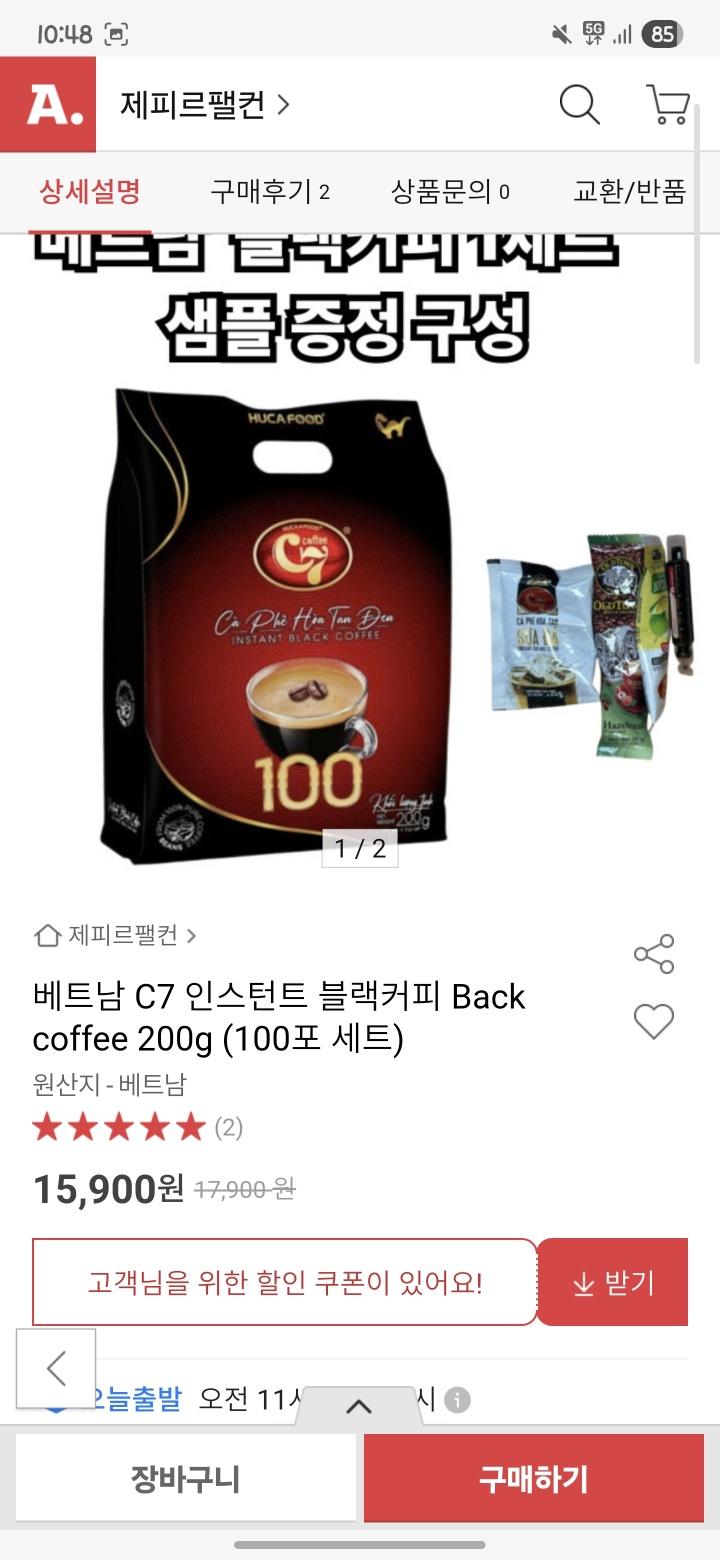
Task: Open the search icon
Action: [579, 105]
